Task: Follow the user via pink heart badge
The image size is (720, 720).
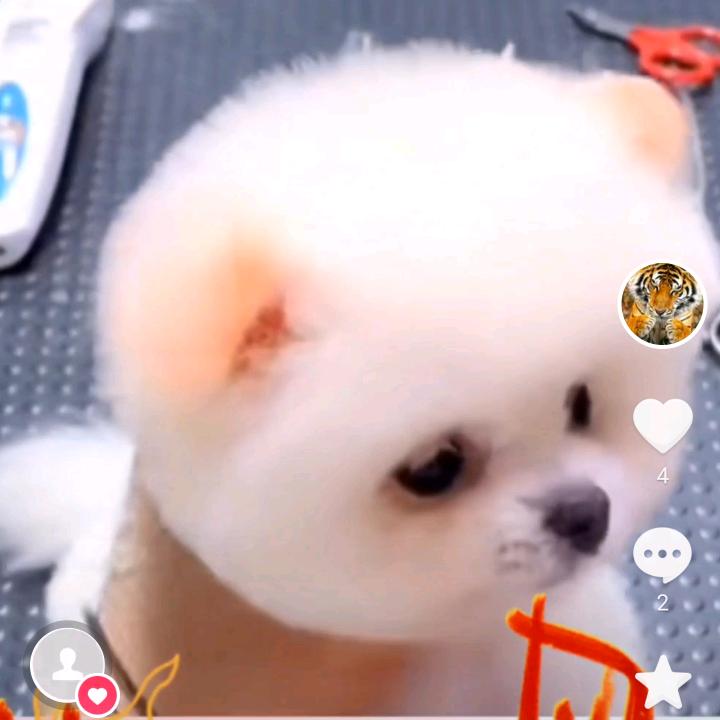Action: 98,696
